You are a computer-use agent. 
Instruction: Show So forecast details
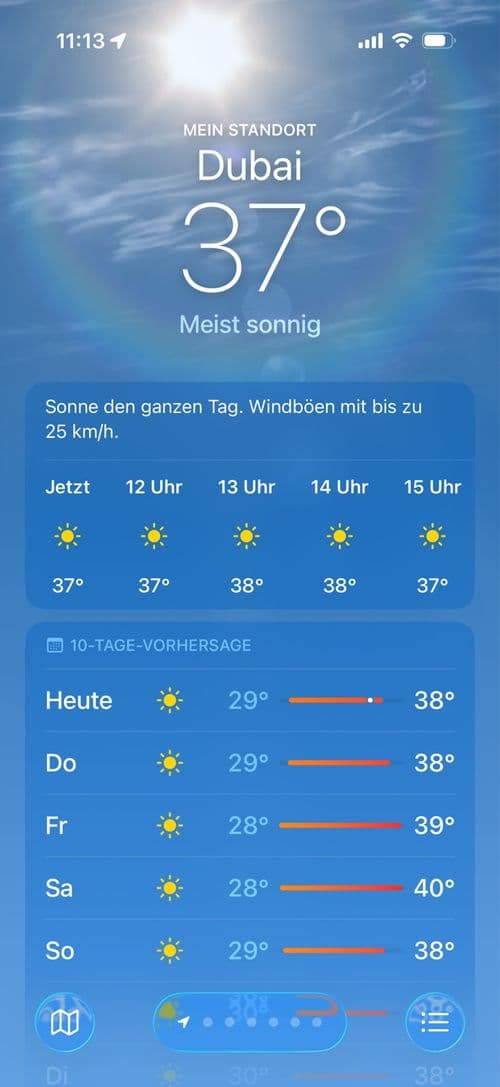click(250, 950)
